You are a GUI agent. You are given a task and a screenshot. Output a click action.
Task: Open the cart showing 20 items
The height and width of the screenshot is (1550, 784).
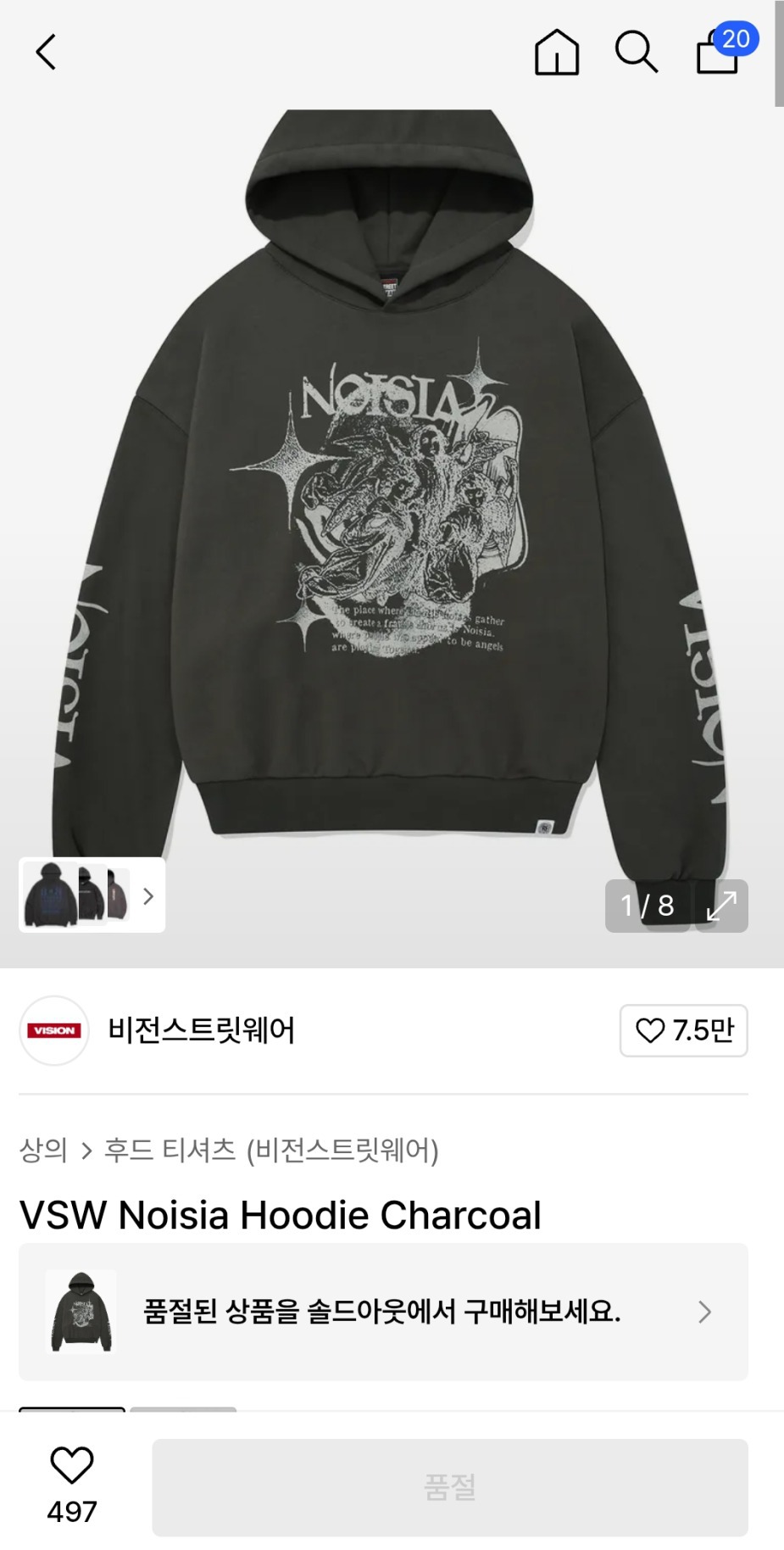pyautogui.click(x=716, y=55)
